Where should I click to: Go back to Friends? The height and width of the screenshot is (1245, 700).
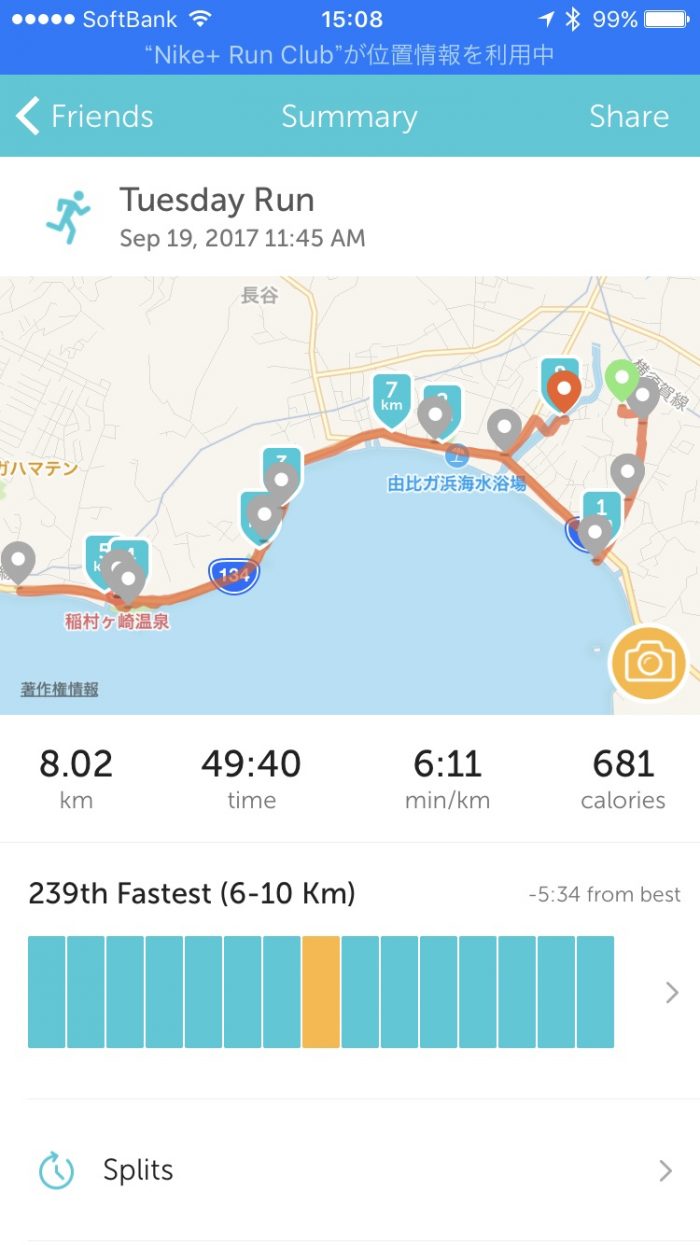[85, 117]
